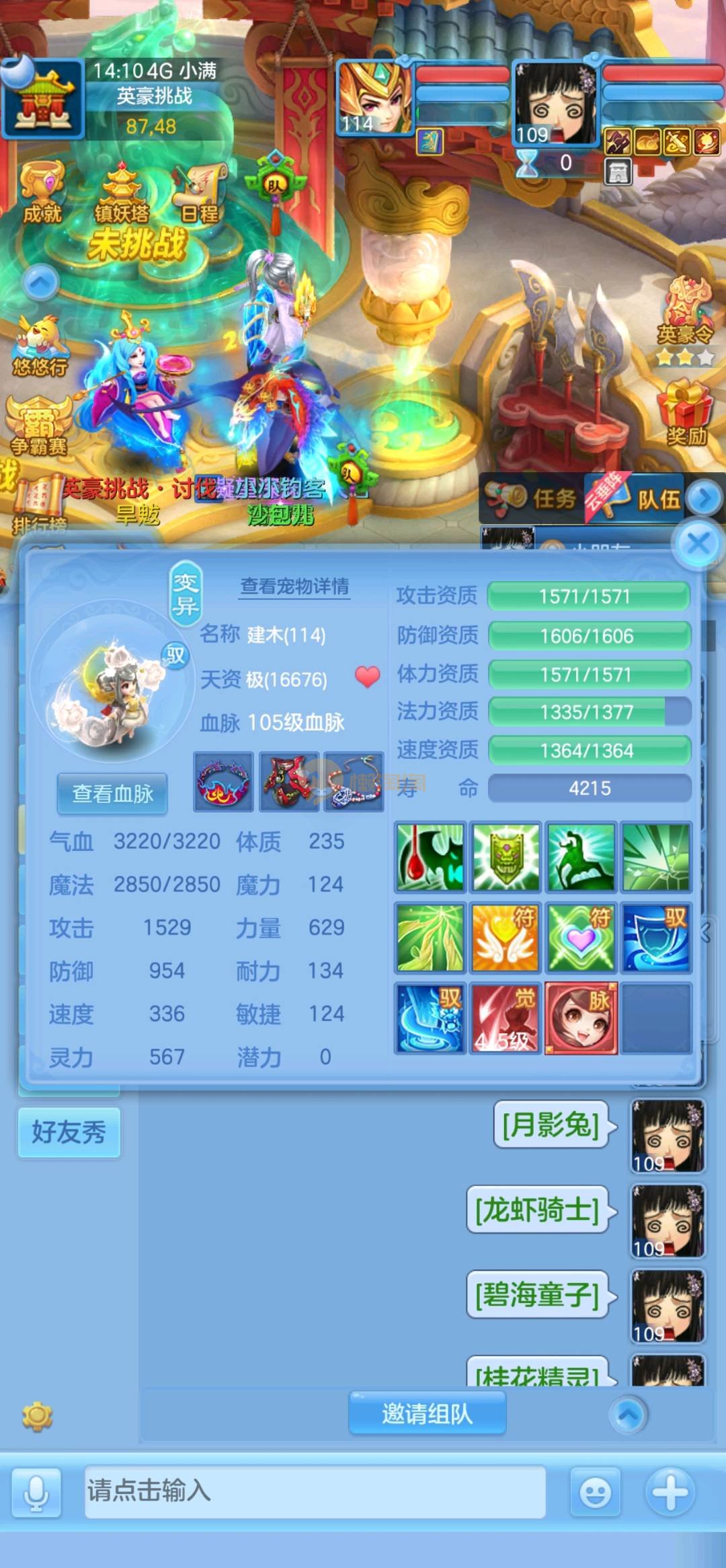
Task: Tap the chat input field
Action: (315, 1491)
